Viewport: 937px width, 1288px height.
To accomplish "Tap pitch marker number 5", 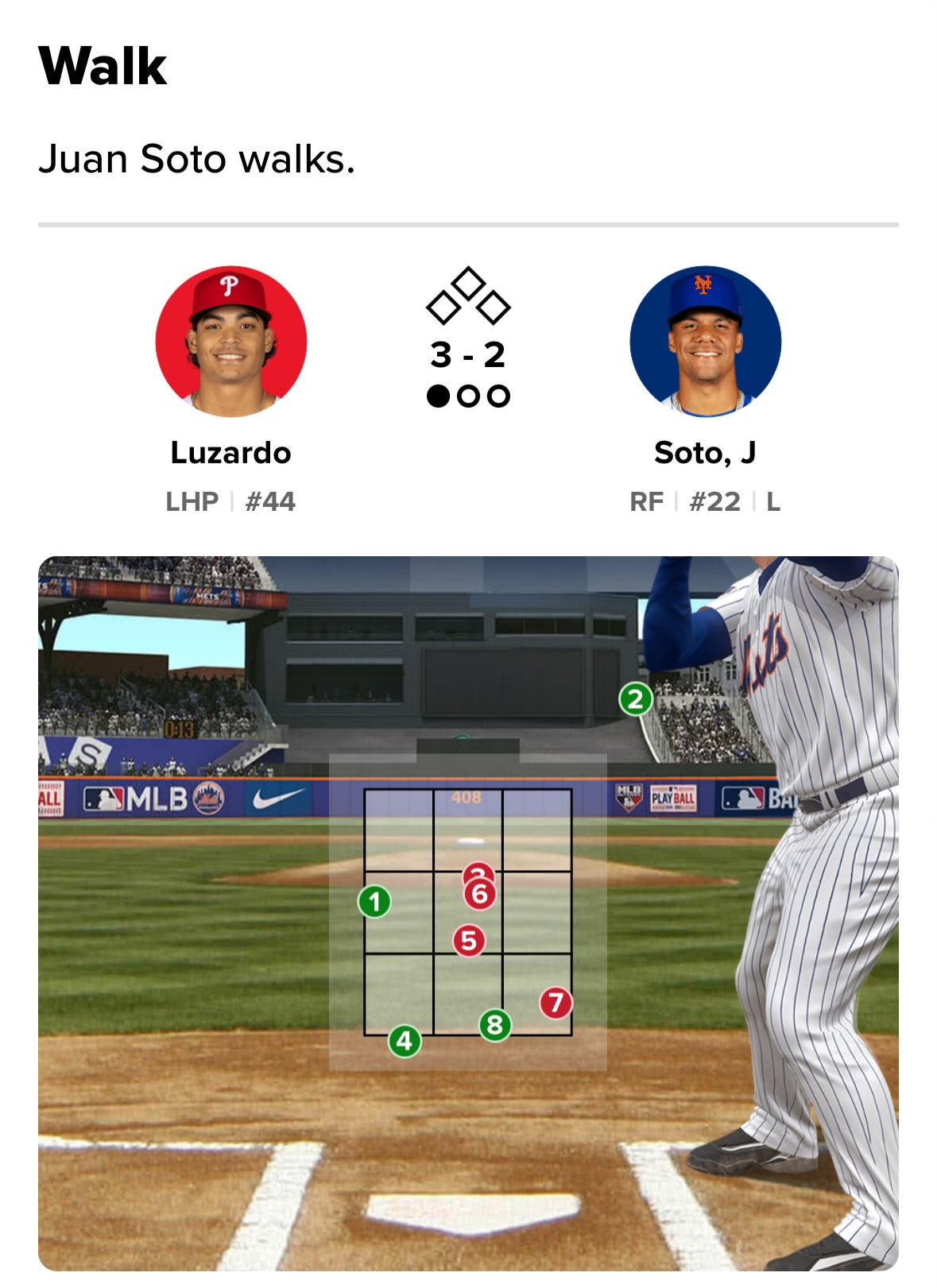I will coord(469,941).
